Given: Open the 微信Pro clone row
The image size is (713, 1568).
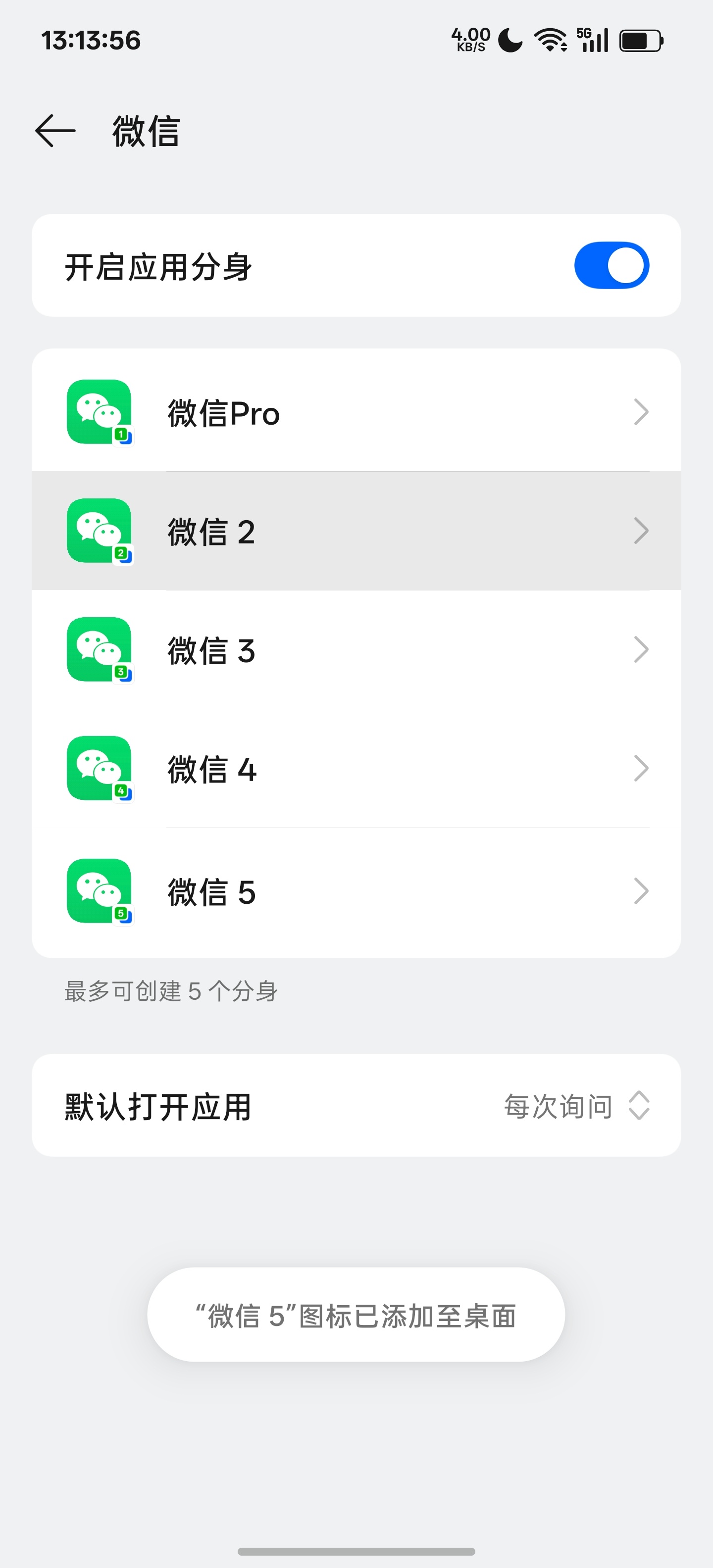Looking at the screenshot, I should [356, 412].
